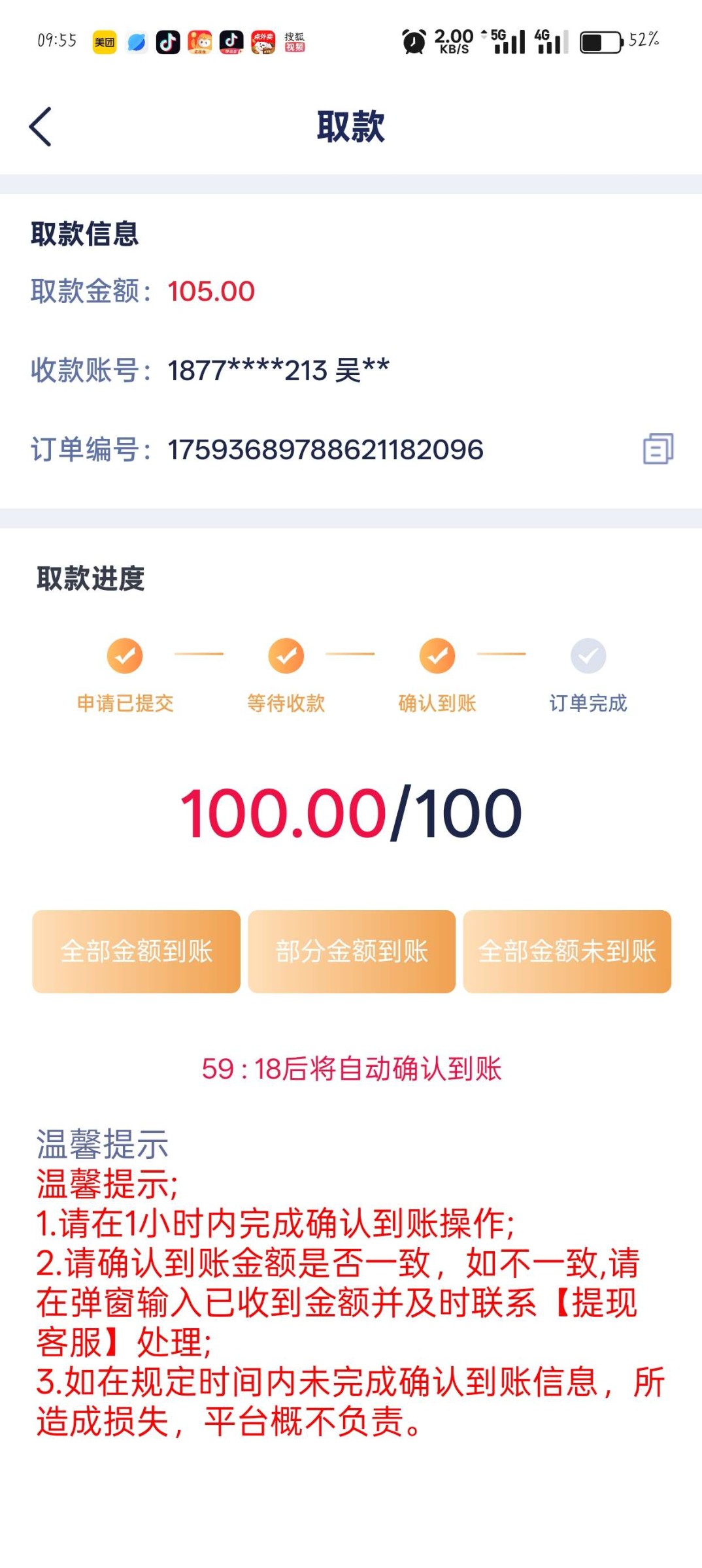
Task: Report 全部金额未到账
Action: tap(567, 951)
